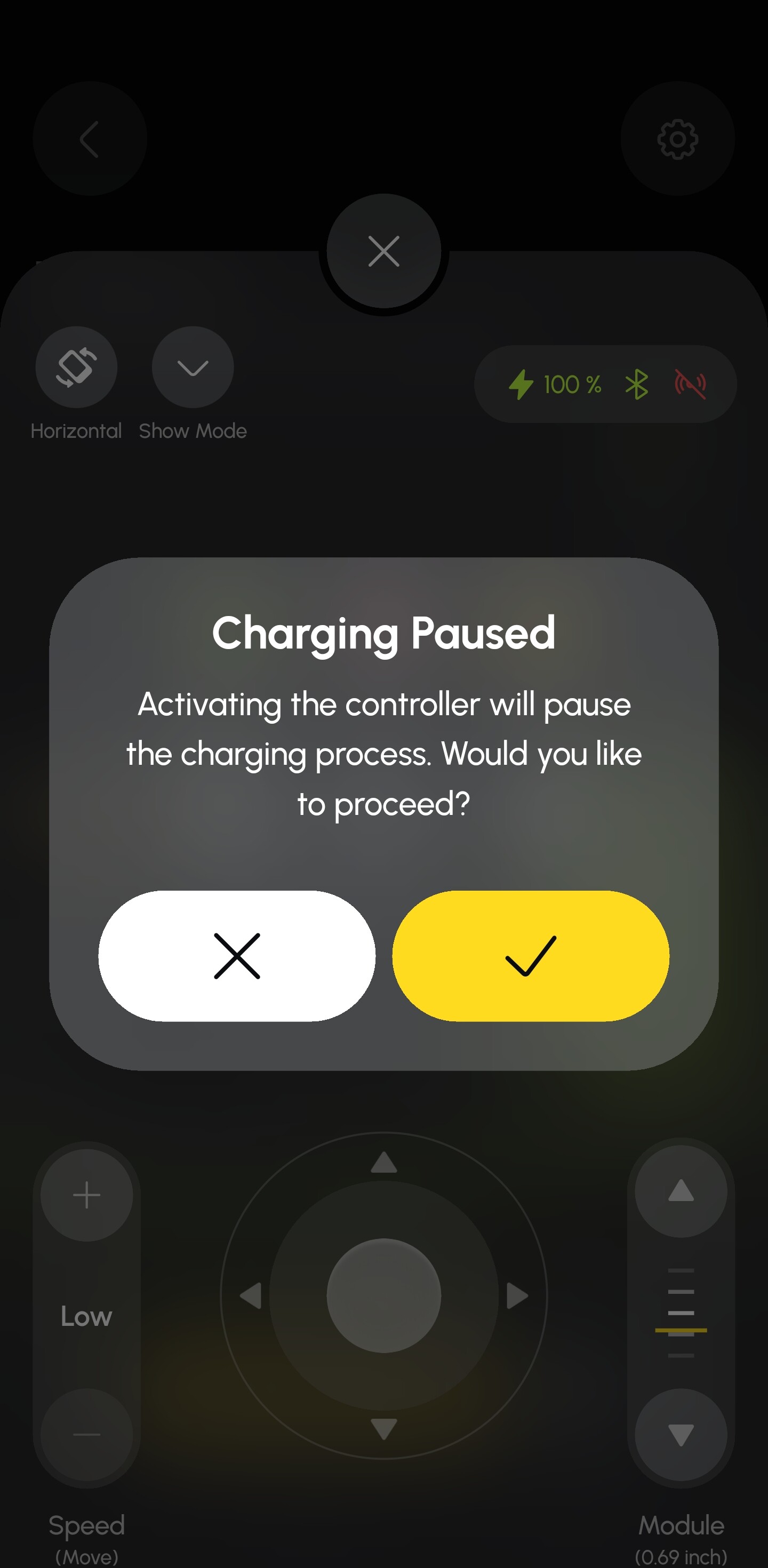The height and width of the screenshot is (1568, 768).
Task: Increase move speed with the plus button
Action: click(86, 1195)
